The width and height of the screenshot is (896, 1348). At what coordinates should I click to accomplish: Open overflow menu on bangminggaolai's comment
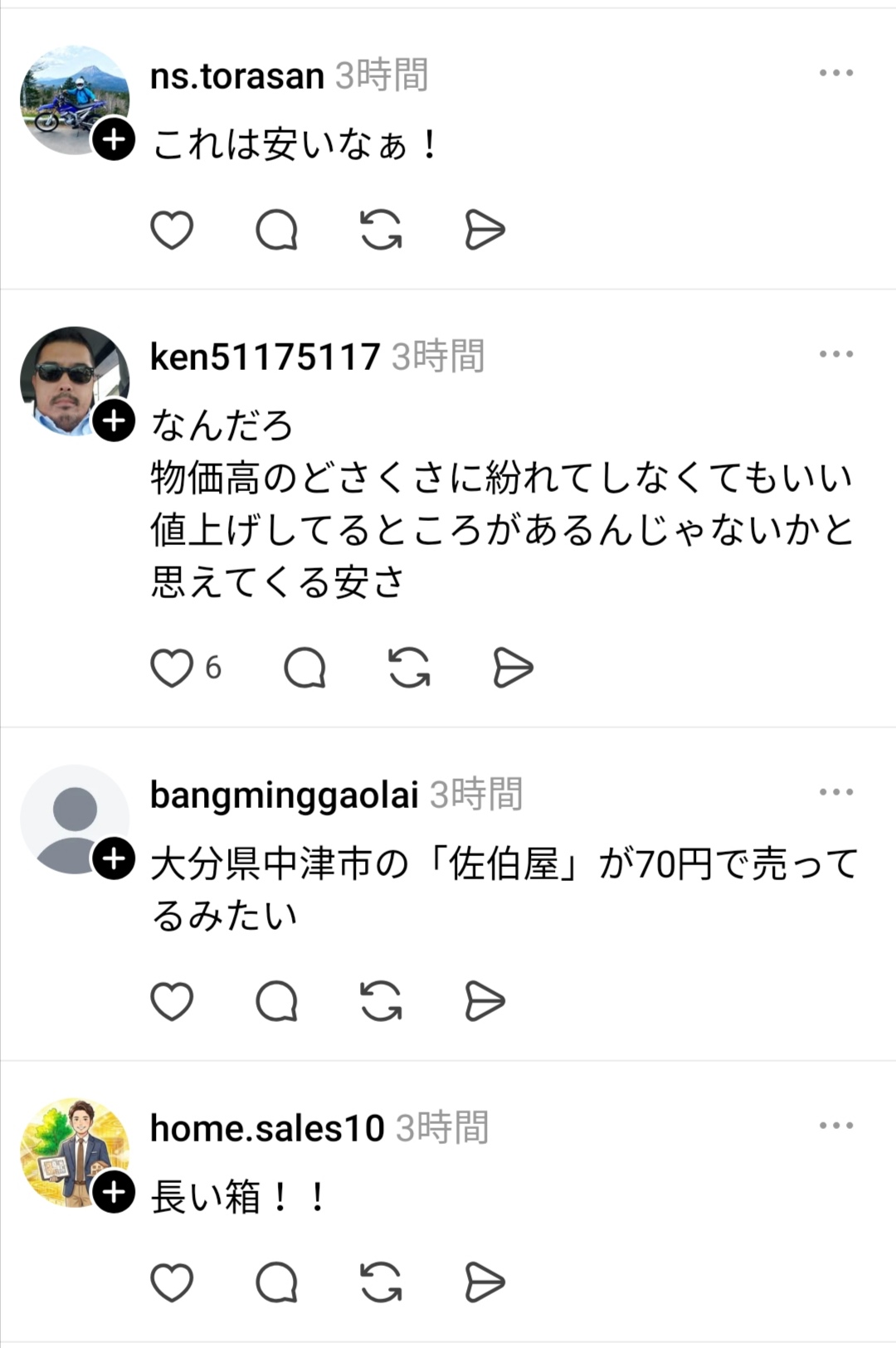coord(835,792)
